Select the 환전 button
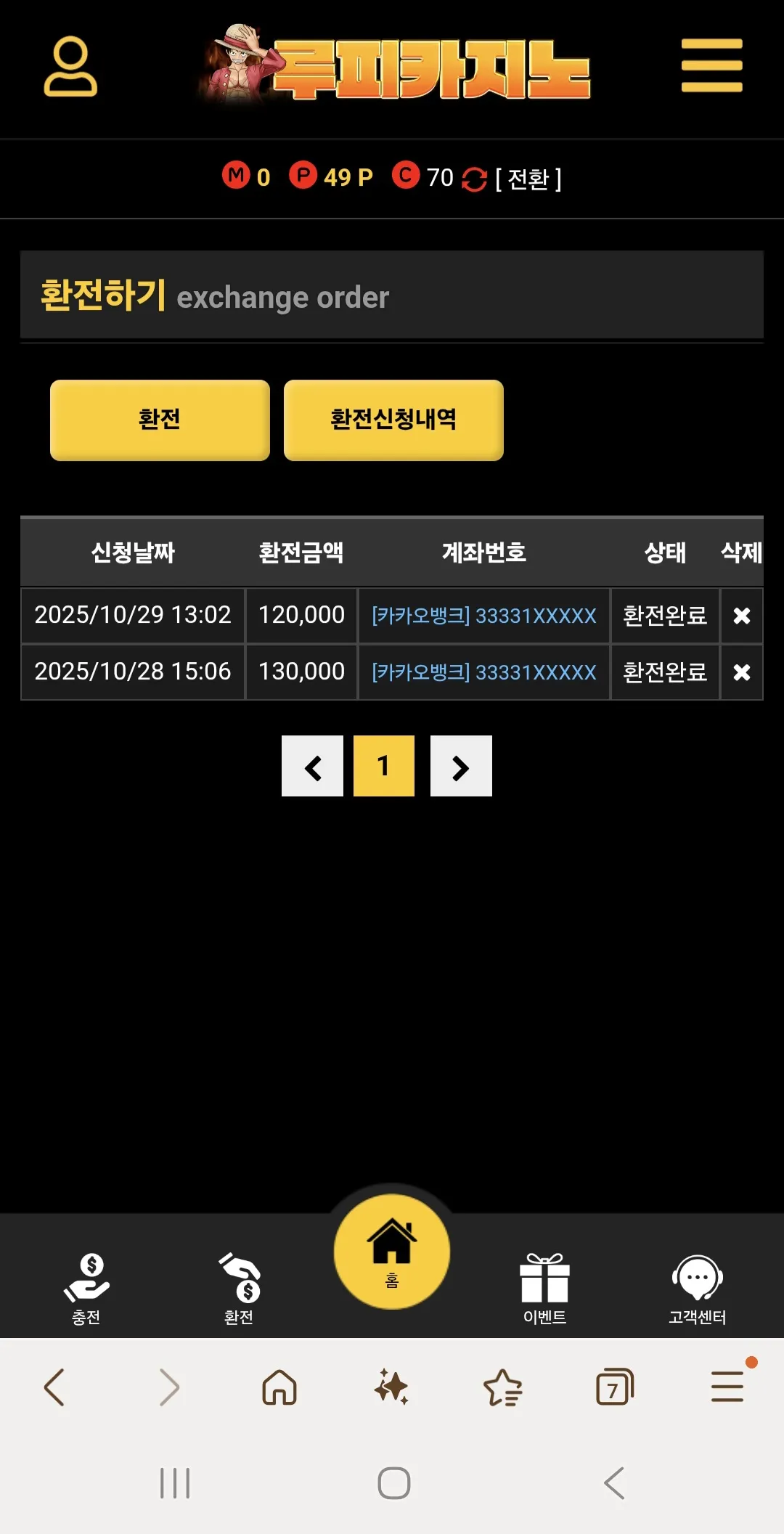784x1534 pixels. 160,420
